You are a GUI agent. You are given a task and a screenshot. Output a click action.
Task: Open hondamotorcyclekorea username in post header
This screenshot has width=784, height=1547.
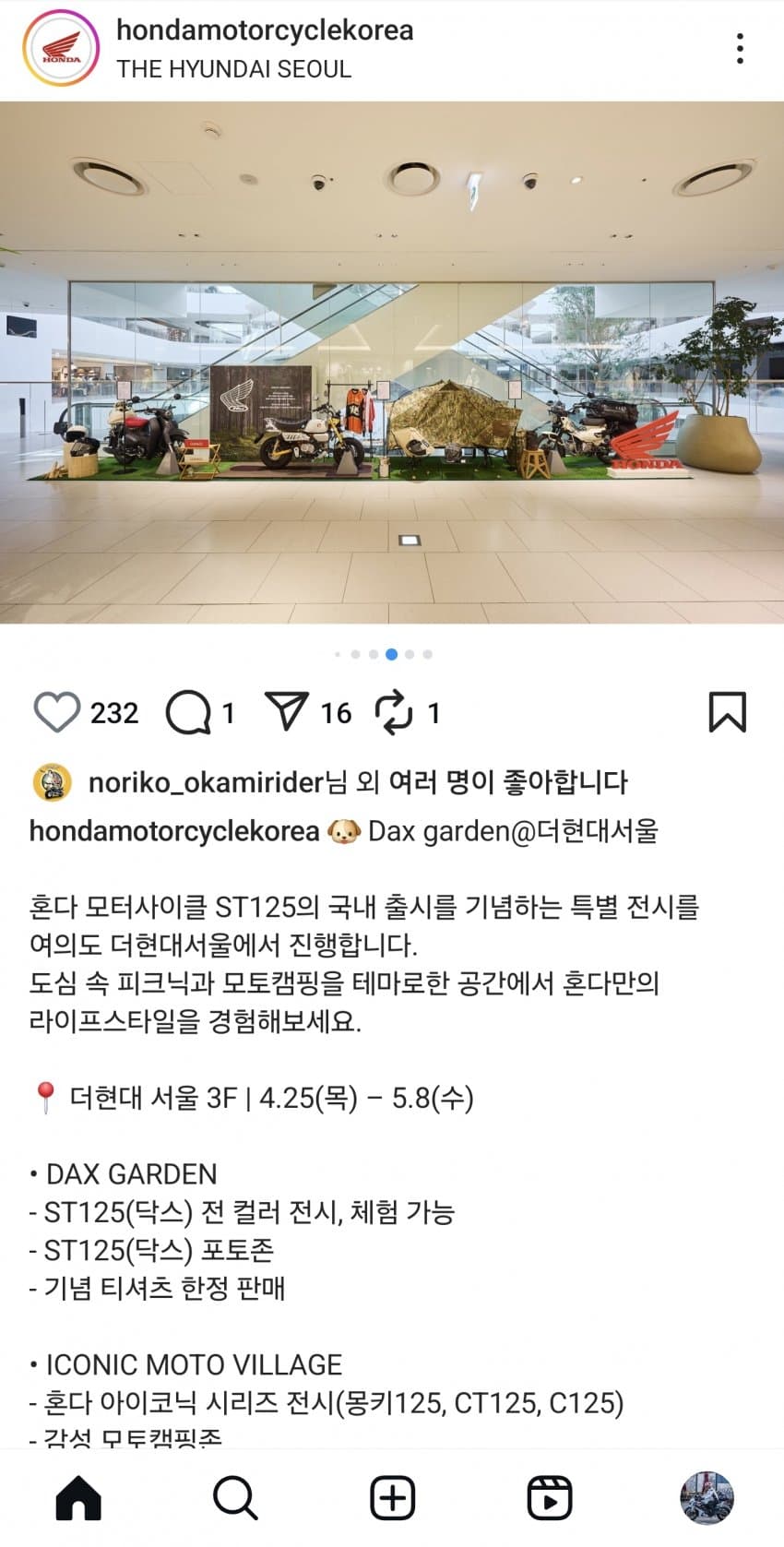click(265, 30)
